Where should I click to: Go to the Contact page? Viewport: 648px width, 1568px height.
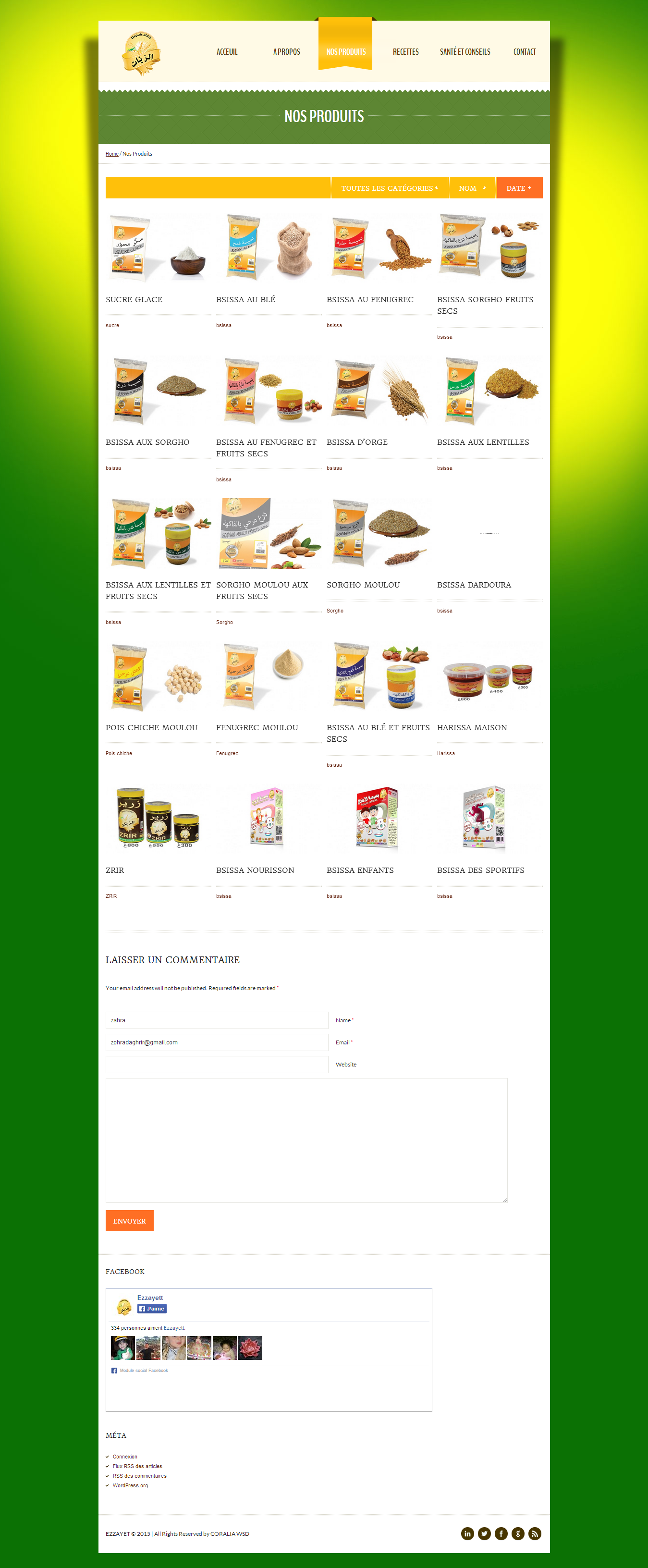(525, 52)
